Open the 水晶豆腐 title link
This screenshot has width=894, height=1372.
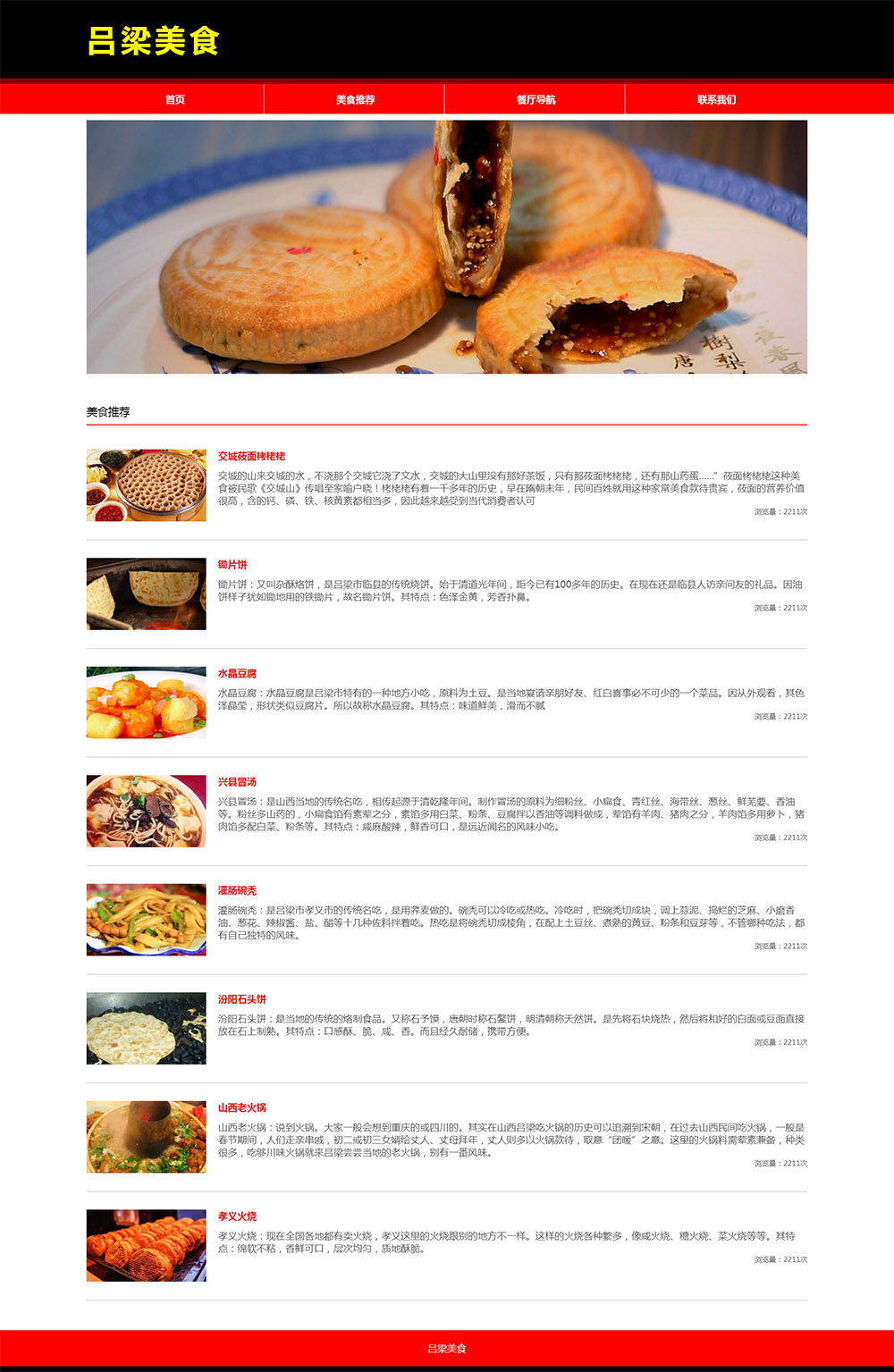click(237, 673)
